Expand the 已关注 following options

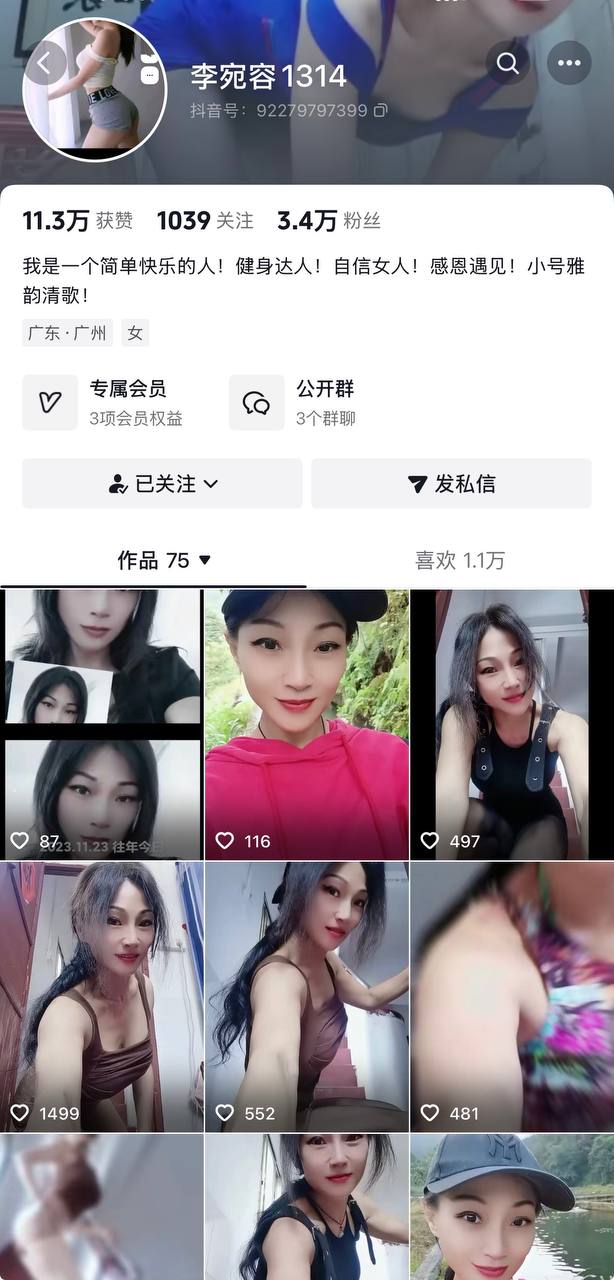click(162, 484)
